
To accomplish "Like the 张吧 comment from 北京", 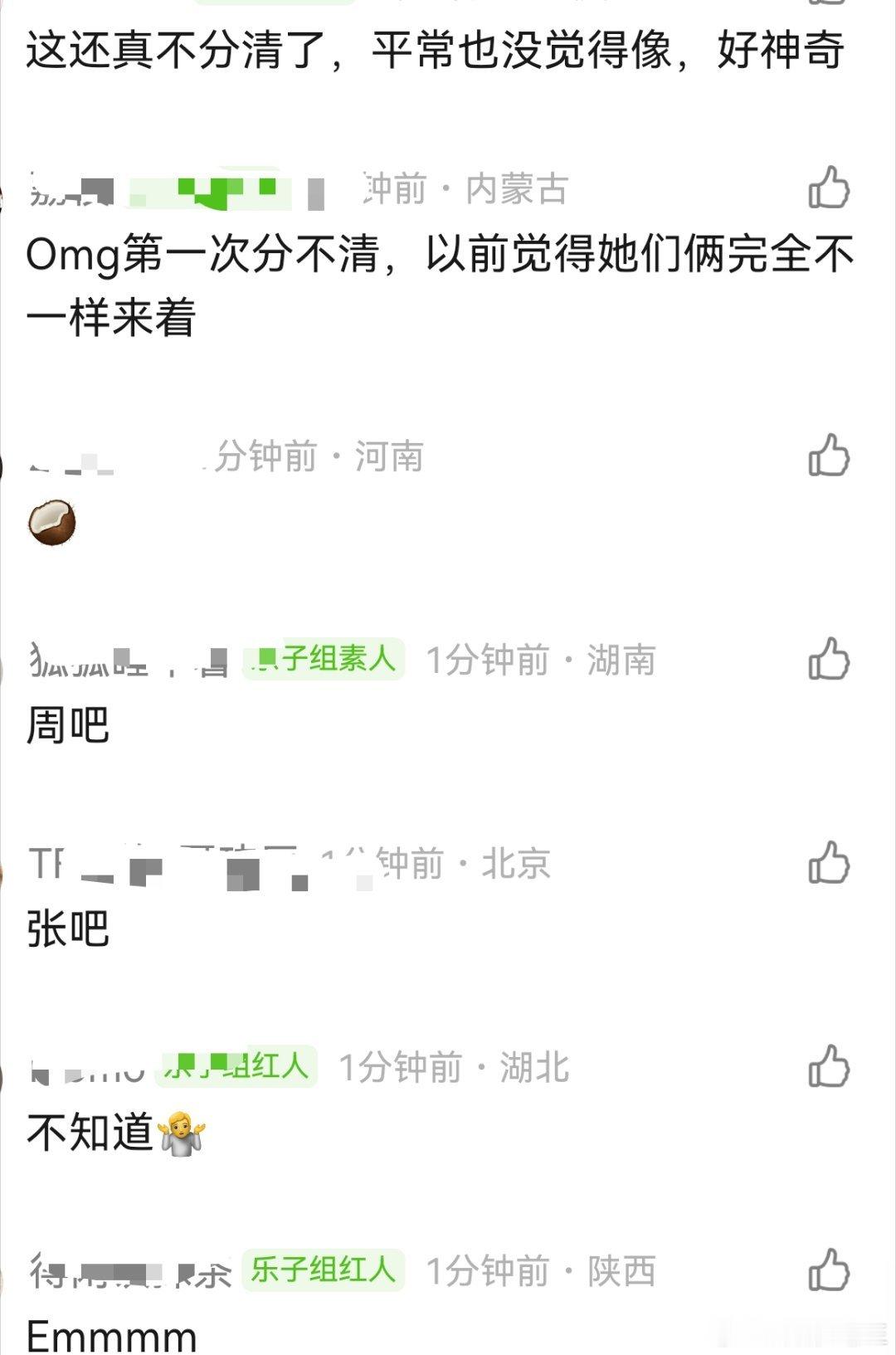I will [829, 863].
